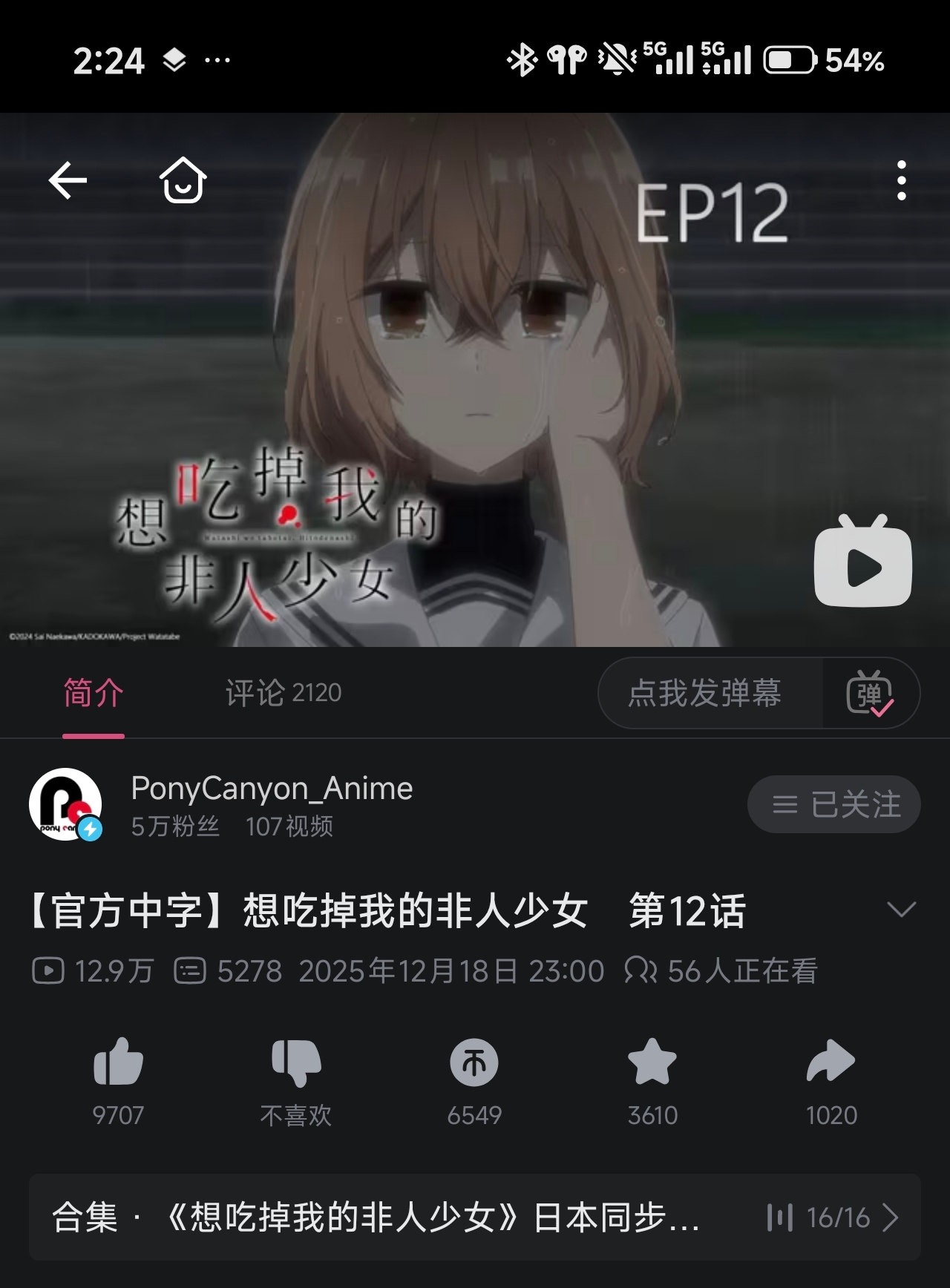Viewport: 950px width, 1288px height.
Task: Tap 点我发弹幕 to write a danmaku
Action: (x=705, y=693)
